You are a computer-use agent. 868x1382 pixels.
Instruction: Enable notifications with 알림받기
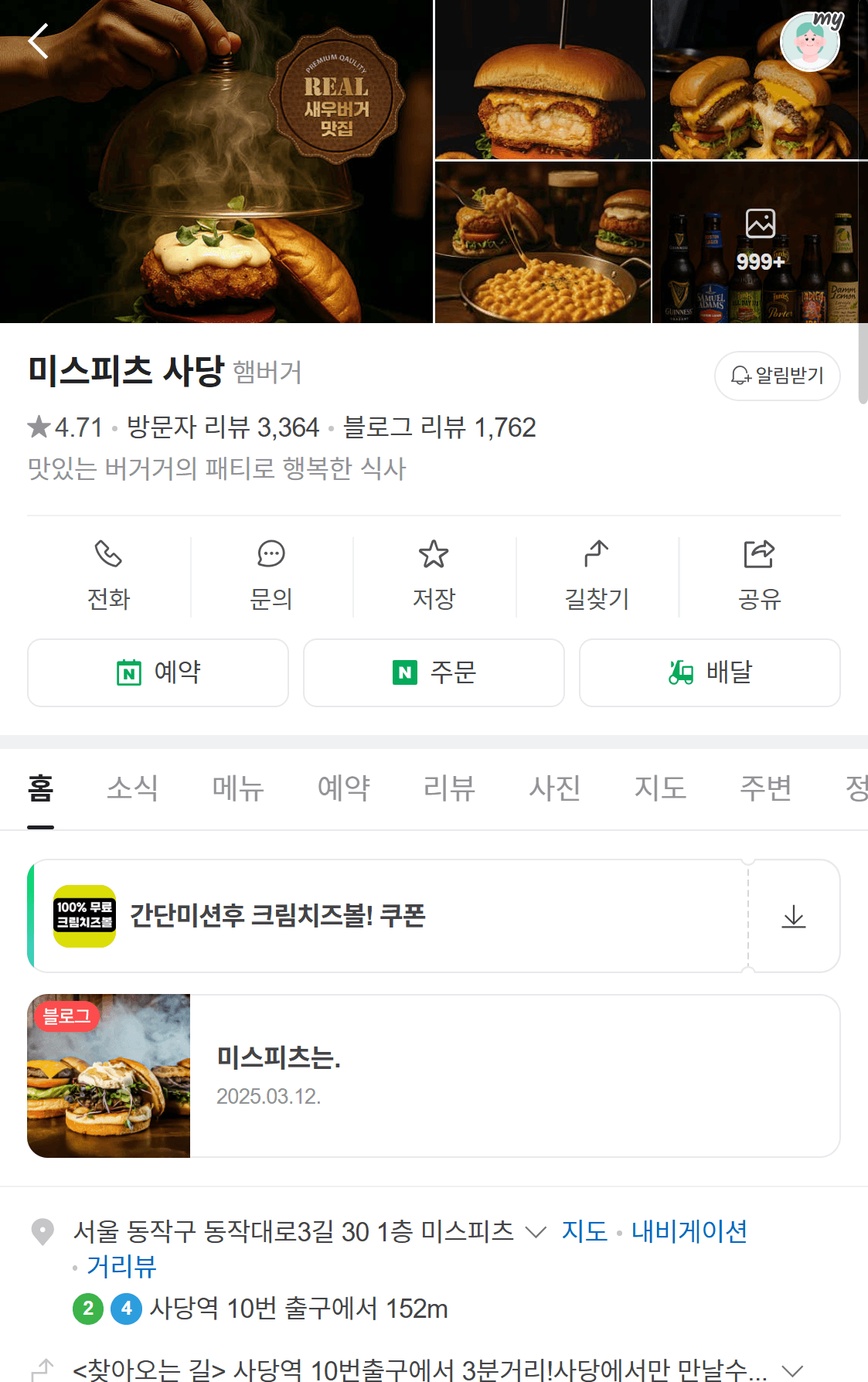tap(777, 376)
